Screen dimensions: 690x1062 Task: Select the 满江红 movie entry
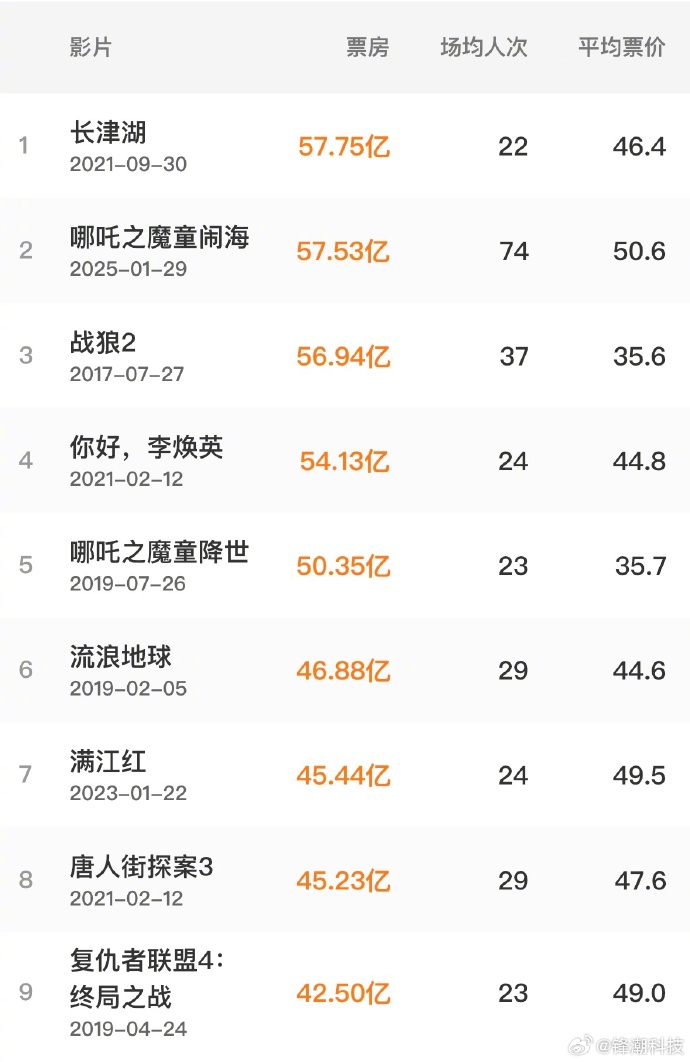pyautogui.click(x=108, y=761)
